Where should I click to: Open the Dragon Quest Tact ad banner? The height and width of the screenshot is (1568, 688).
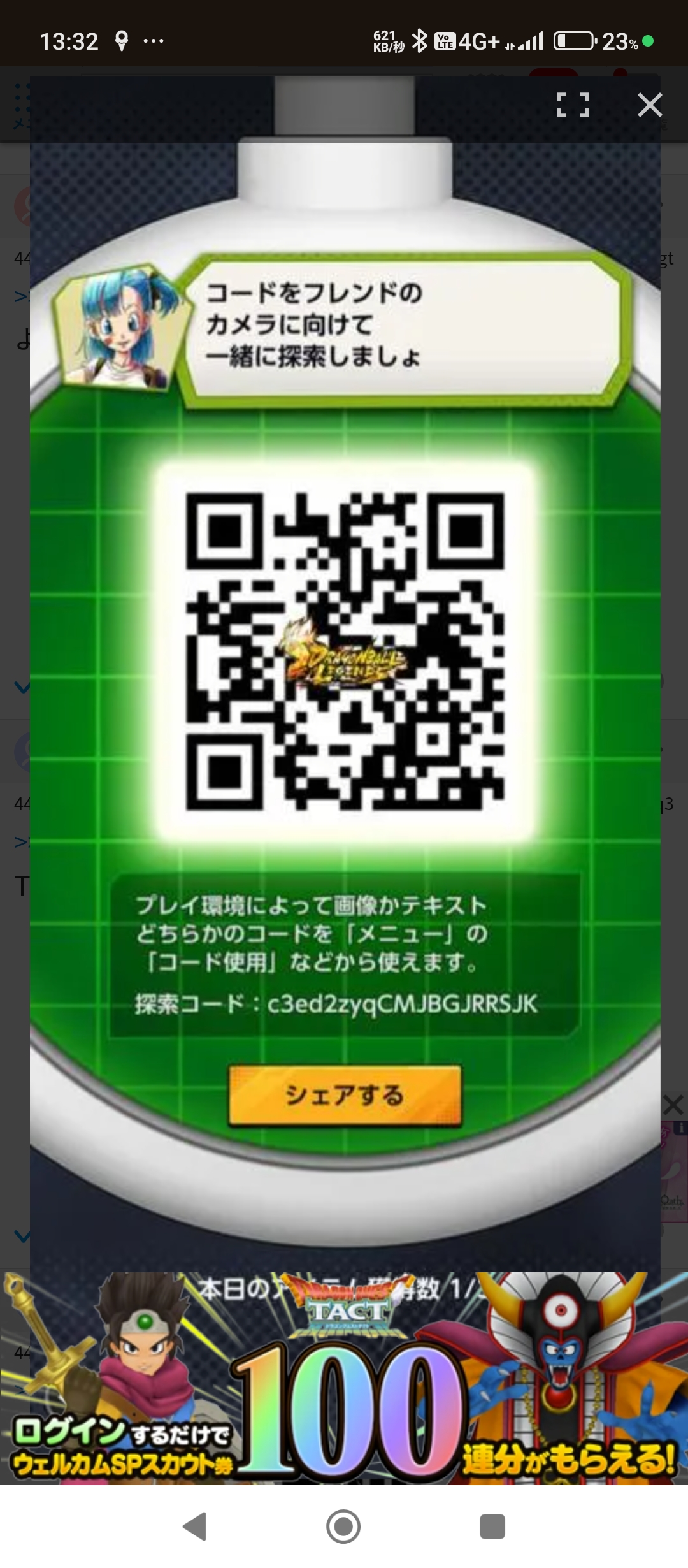point(344,1379)
